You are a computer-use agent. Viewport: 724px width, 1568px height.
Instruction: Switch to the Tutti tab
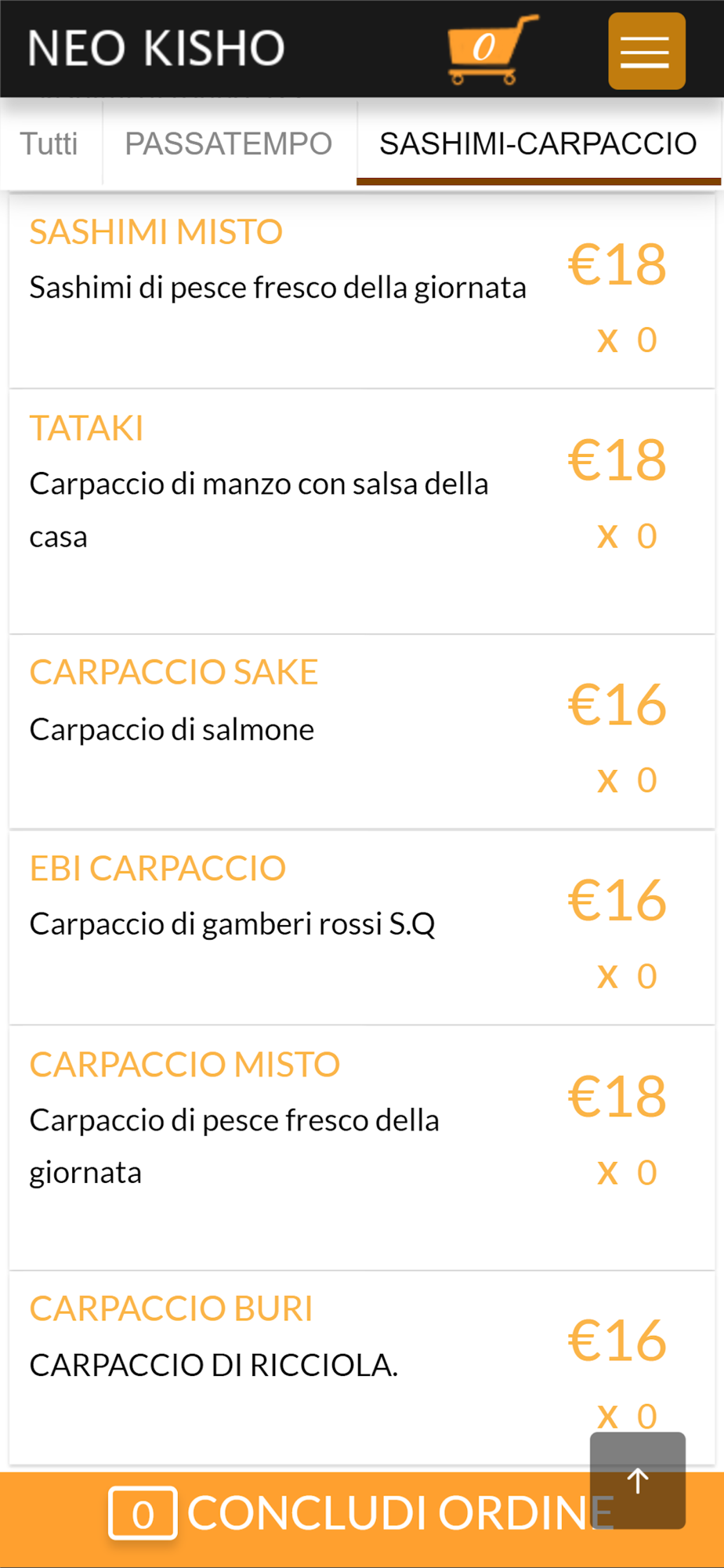(49, 144)
